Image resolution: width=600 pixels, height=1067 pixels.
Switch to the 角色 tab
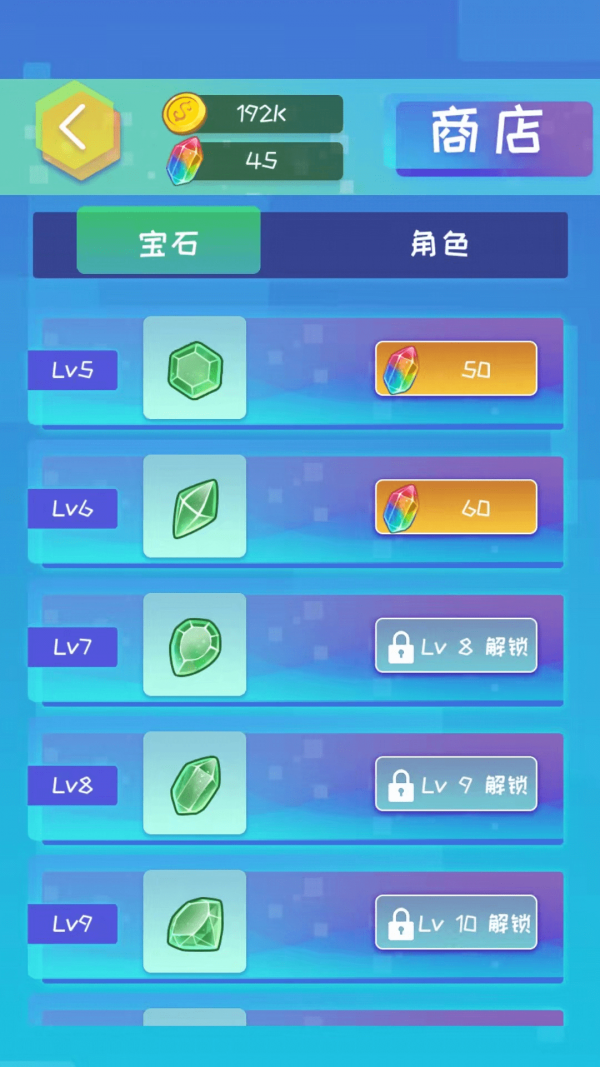[x=439, y=244]
